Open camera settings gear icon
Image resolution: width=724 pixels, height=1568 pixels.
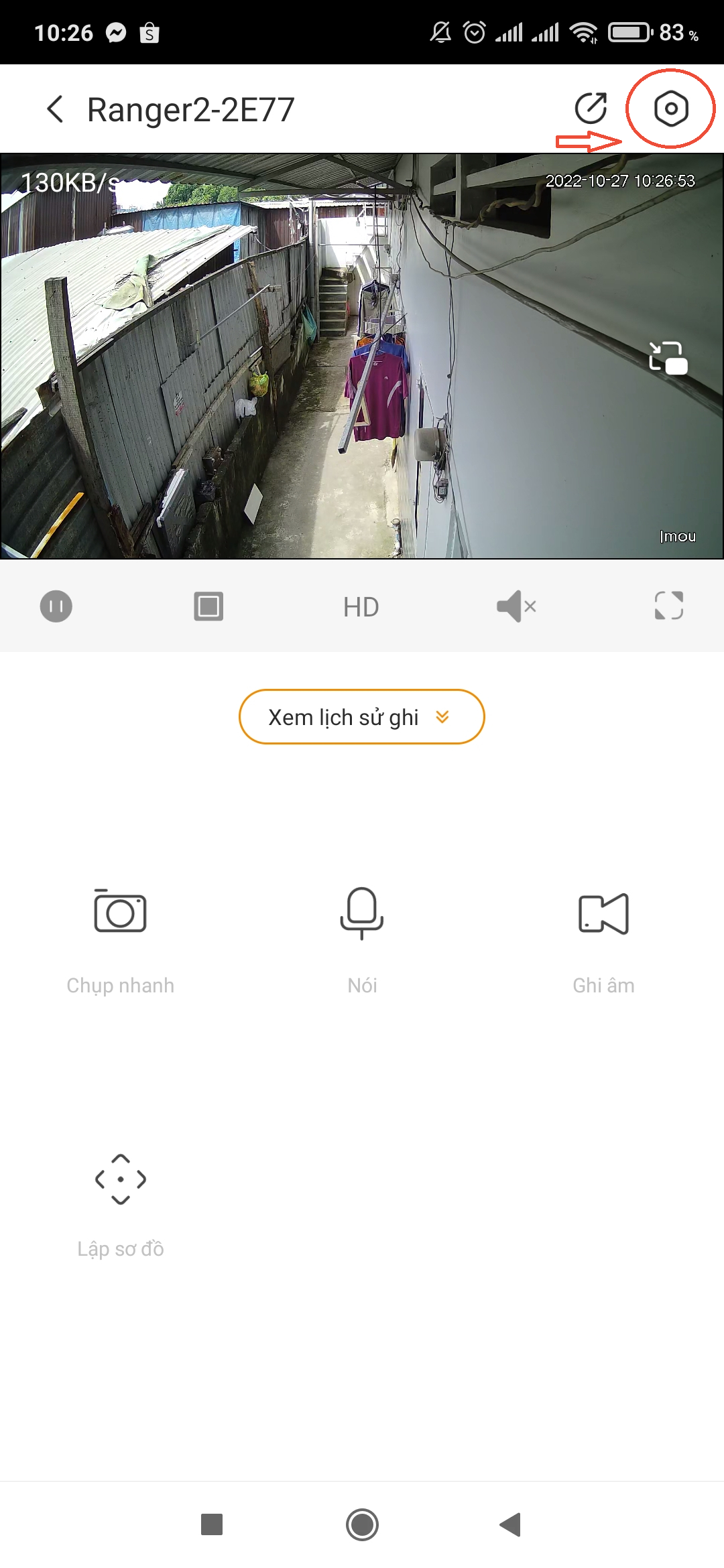[x=671, y=109]
